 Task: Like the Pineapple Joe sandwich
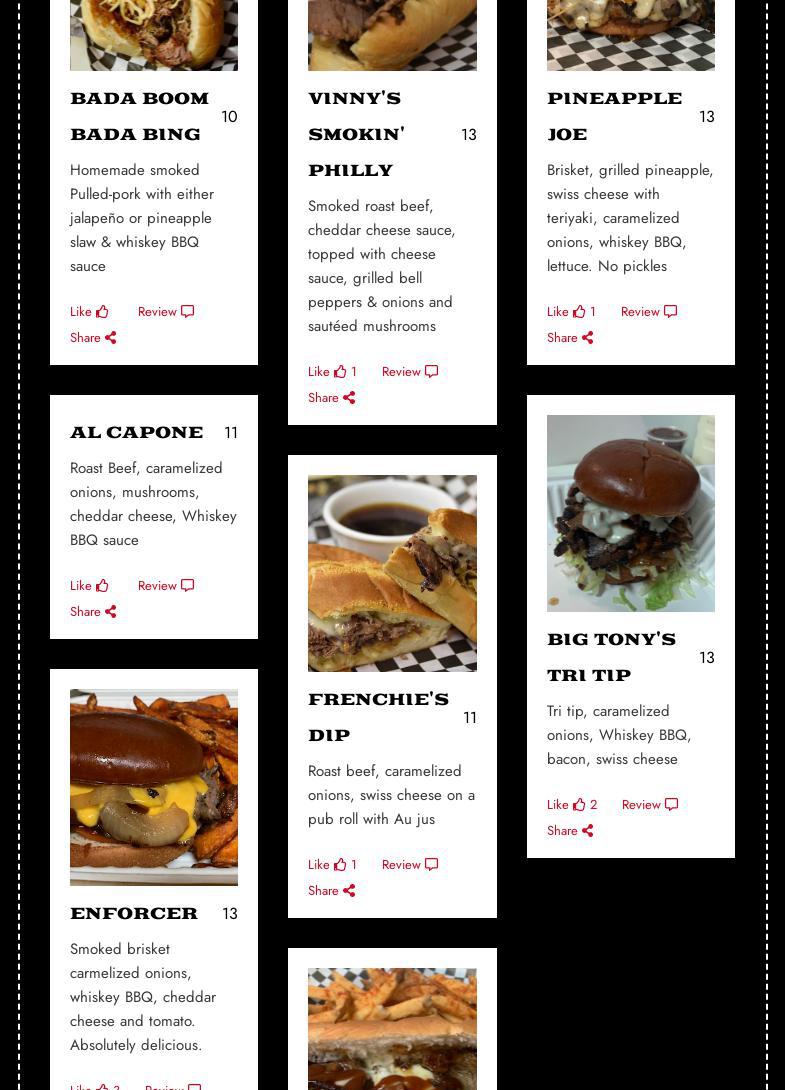(x=568, y=312)
